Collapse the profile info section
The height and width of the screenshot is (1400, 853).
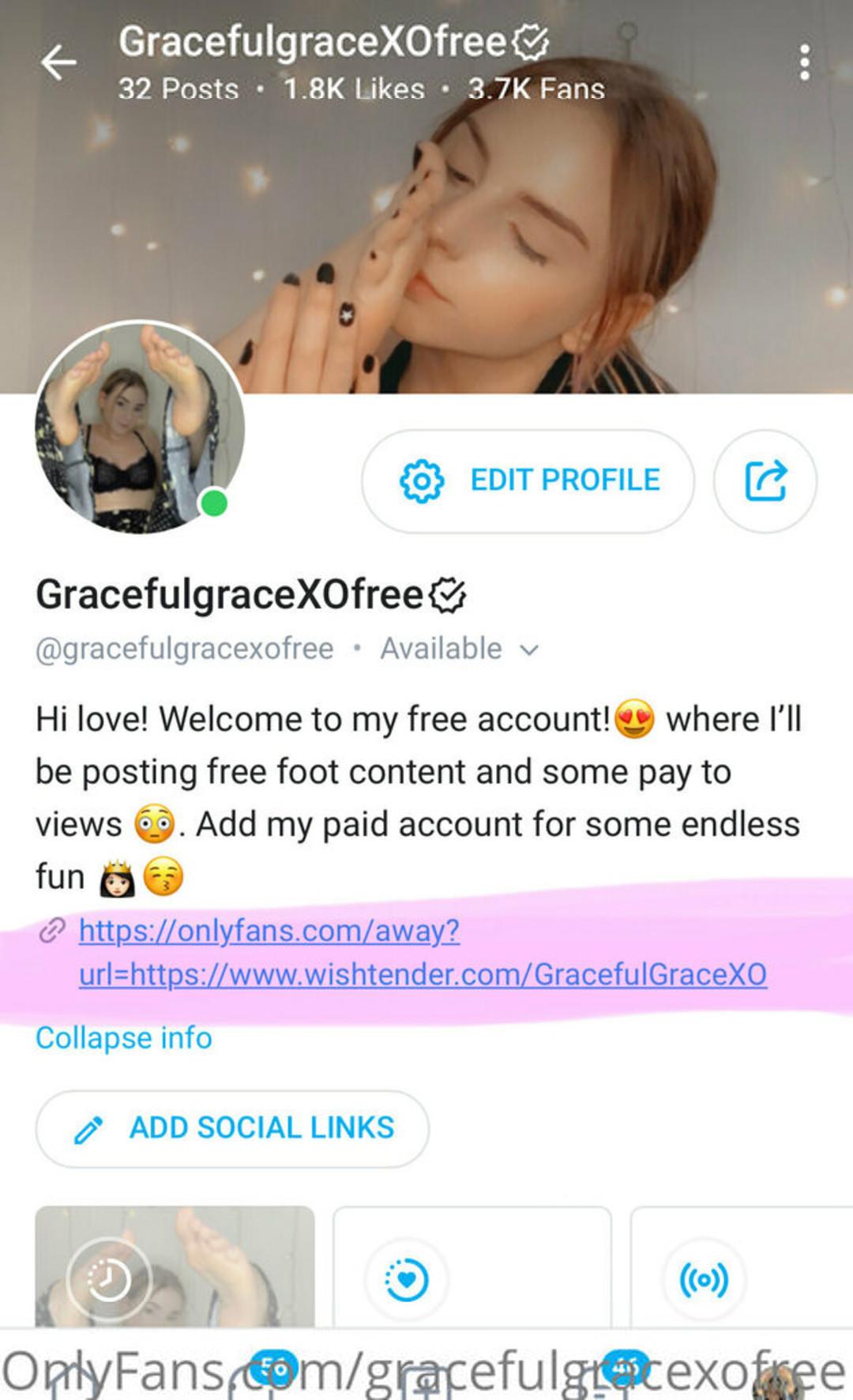click(x=124, y=1038)
